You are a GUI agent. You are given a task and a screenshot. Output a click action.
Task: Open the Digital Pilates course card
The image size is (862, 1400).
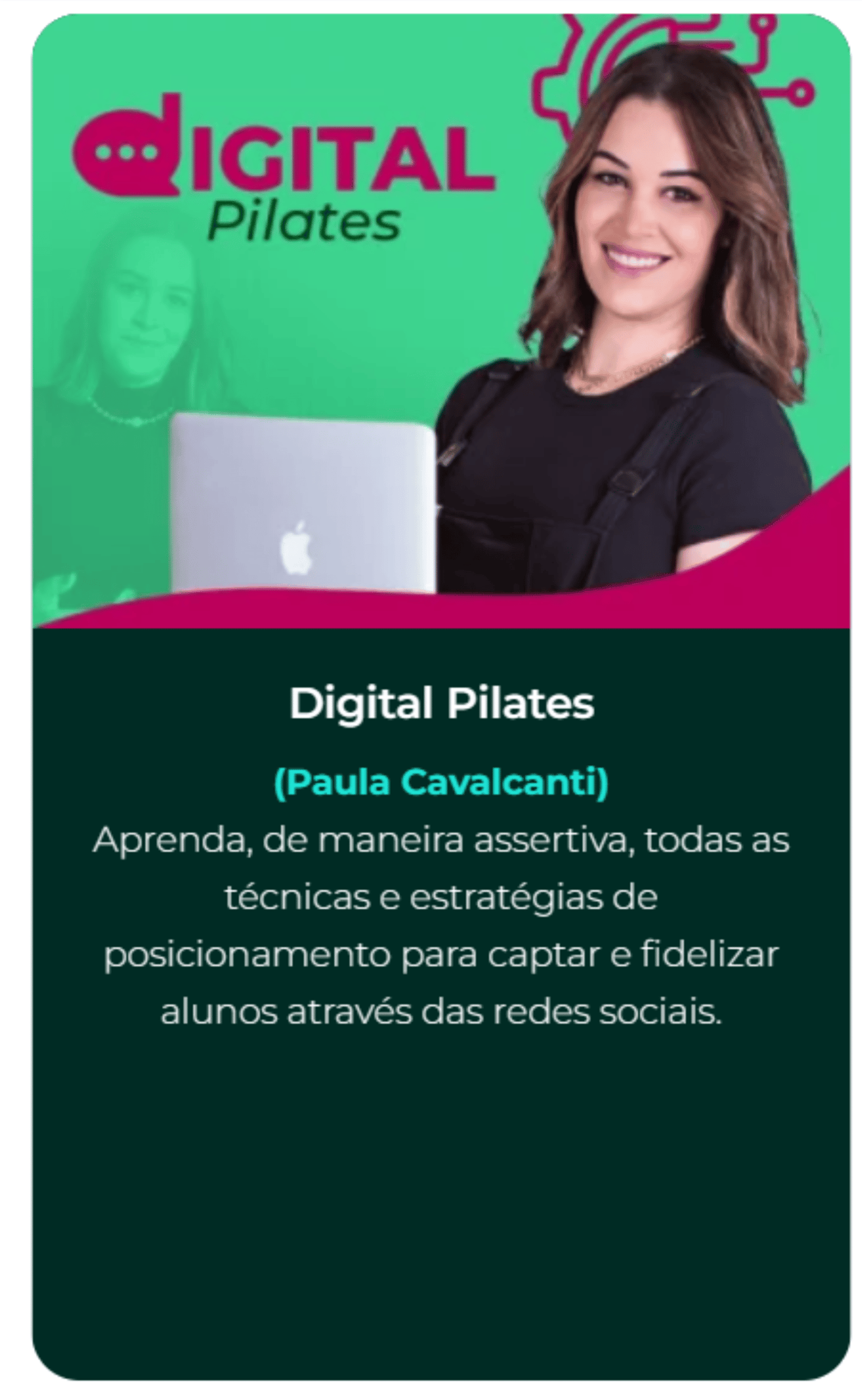tap(441, 697)
